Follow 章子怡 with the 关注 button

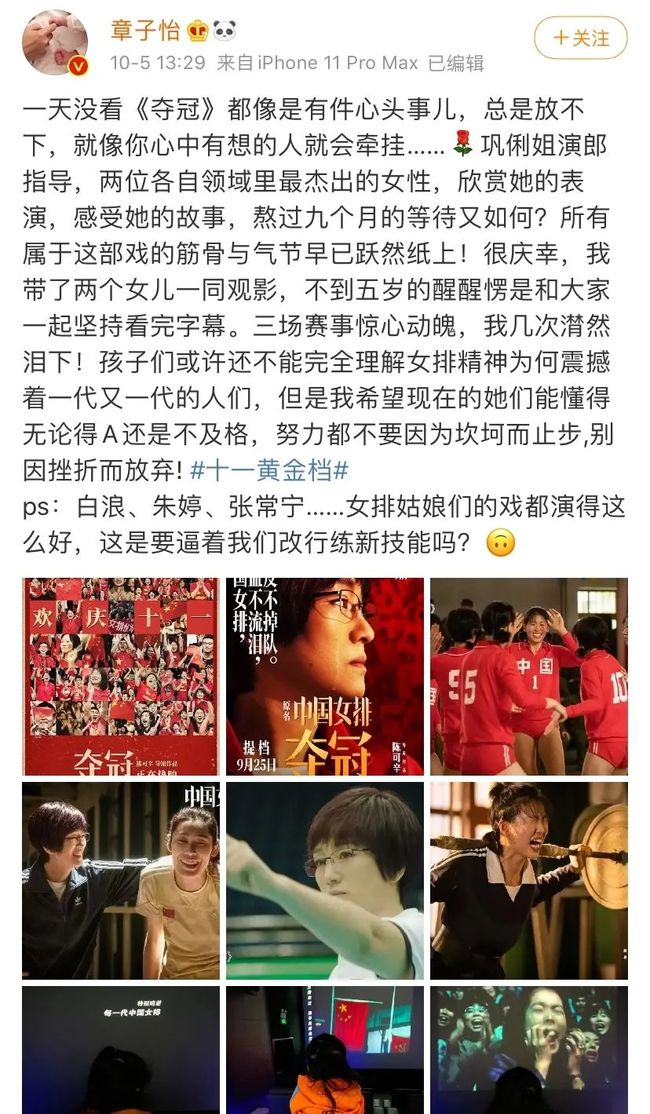click(x=580, y=38)
